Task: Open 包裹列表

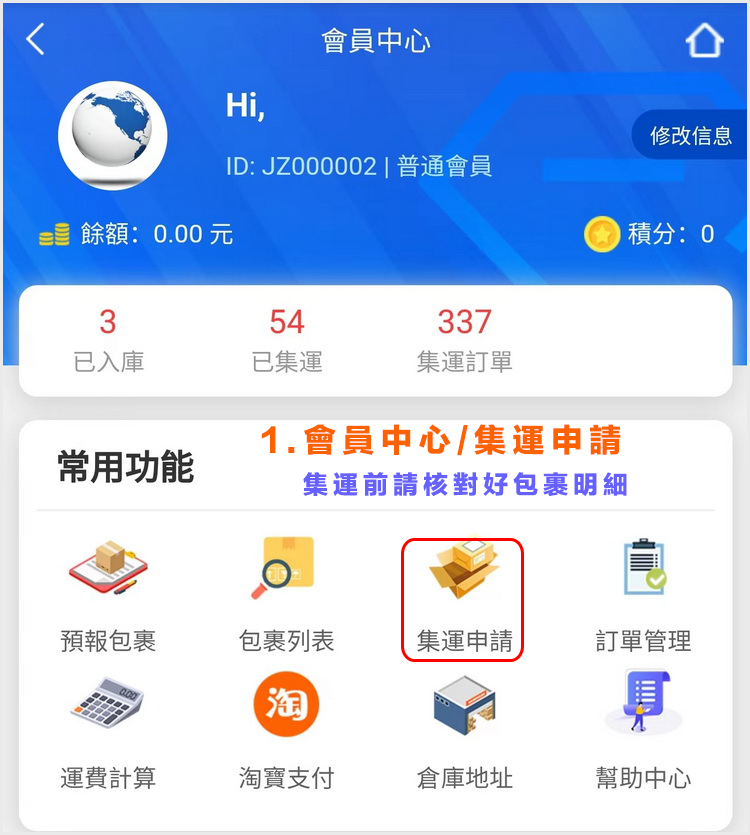Action: (x=286, y=597)
